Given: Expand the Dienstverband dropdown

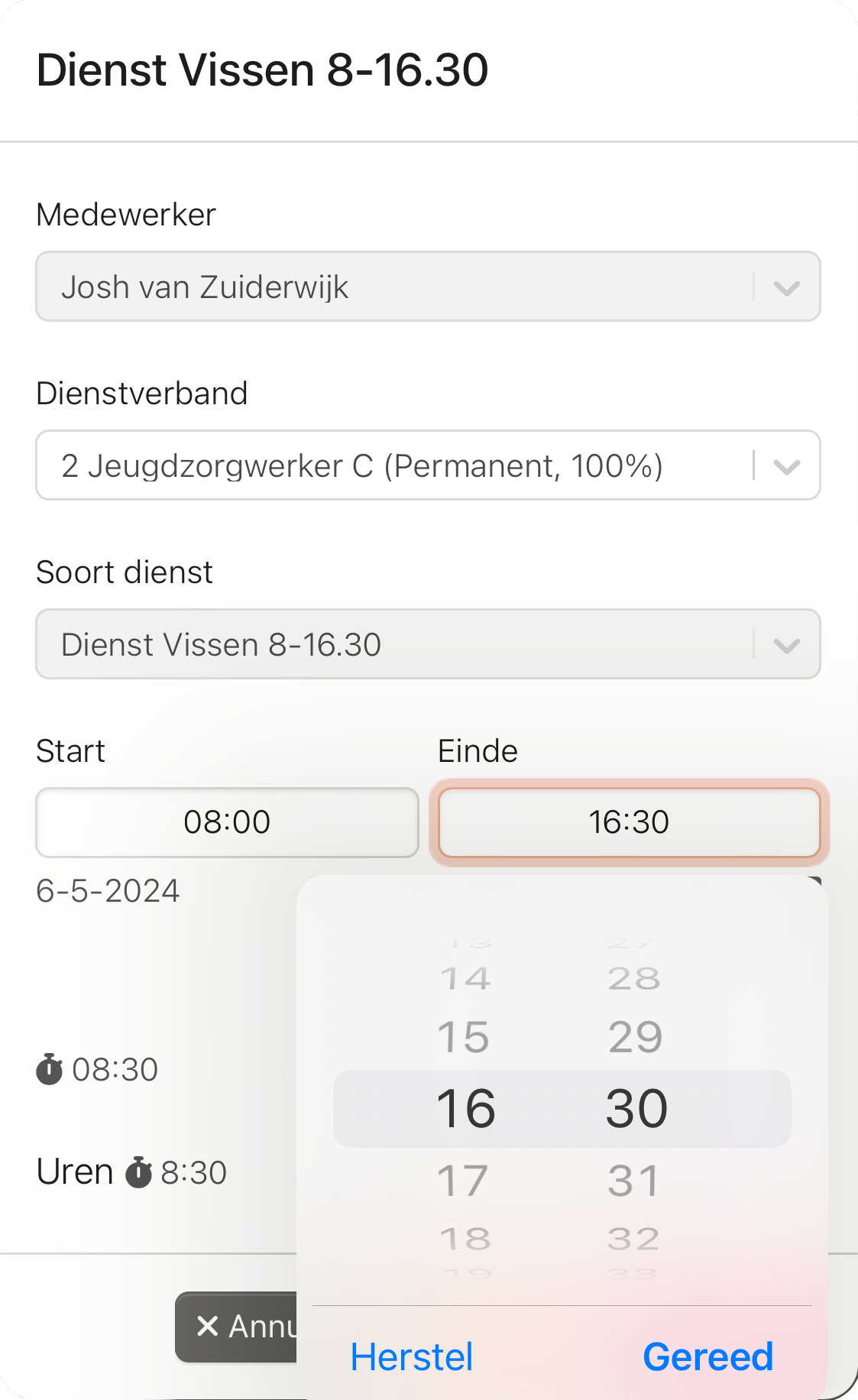Looking at the screenshot, I should (428, 465).
